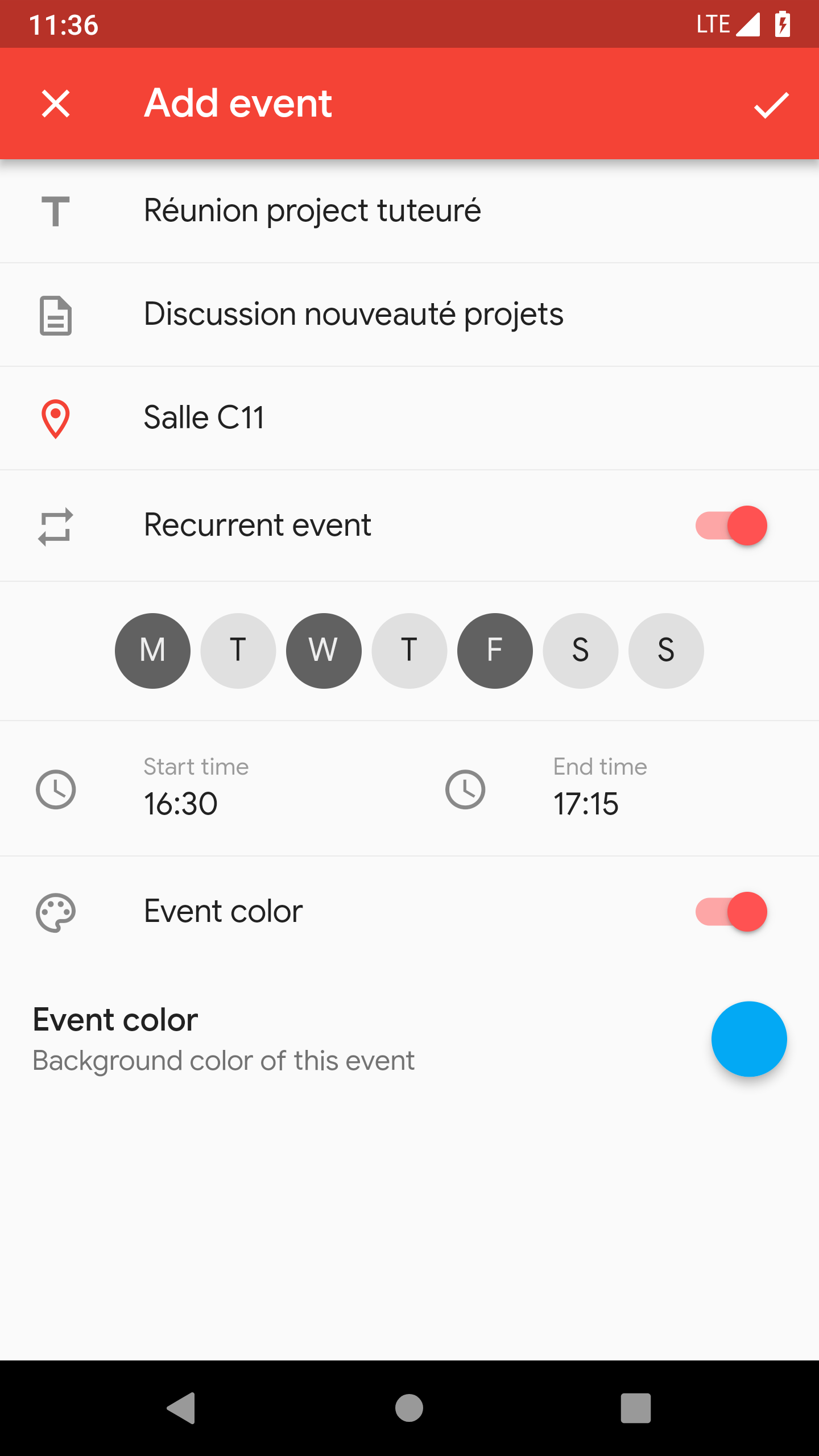The height and width of the screenshot is (1456, 819).
Task: Go back using the system back button
Action: coord(182,1408)
